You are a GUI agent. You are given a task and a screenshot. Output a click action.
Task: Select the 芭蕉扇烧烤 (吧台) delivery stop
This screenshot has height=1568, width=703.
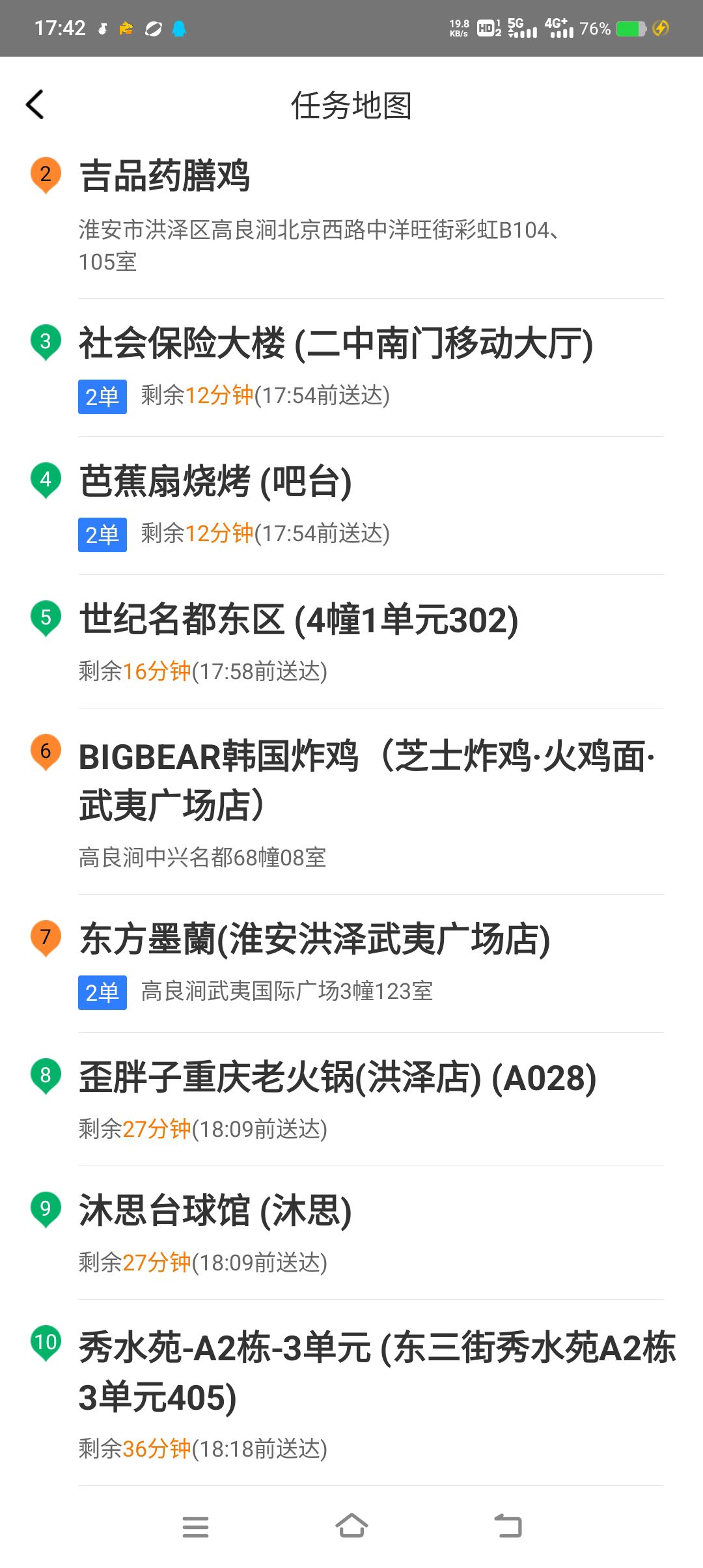pos(351,507)
